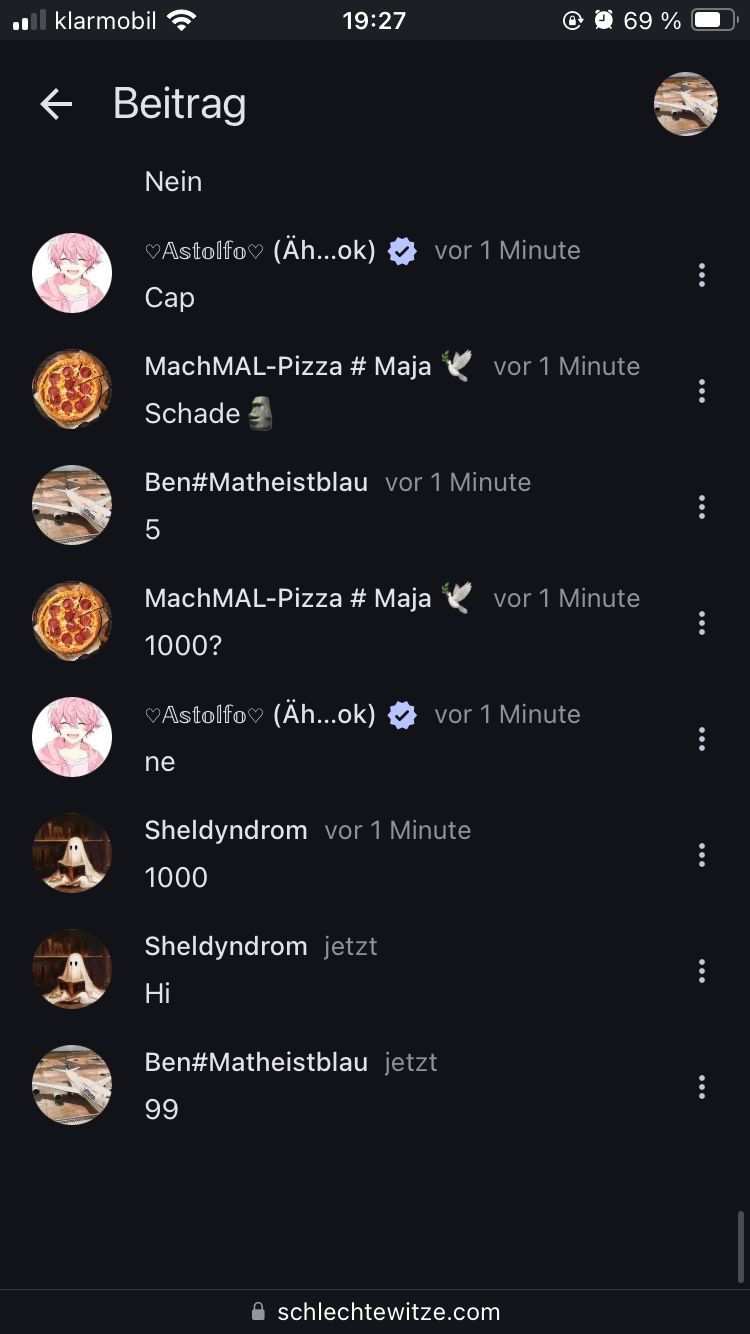Screen dimensions: 750x1334
Task: Tap the three dots next to "ne" comment
Action: pos(702,739)
